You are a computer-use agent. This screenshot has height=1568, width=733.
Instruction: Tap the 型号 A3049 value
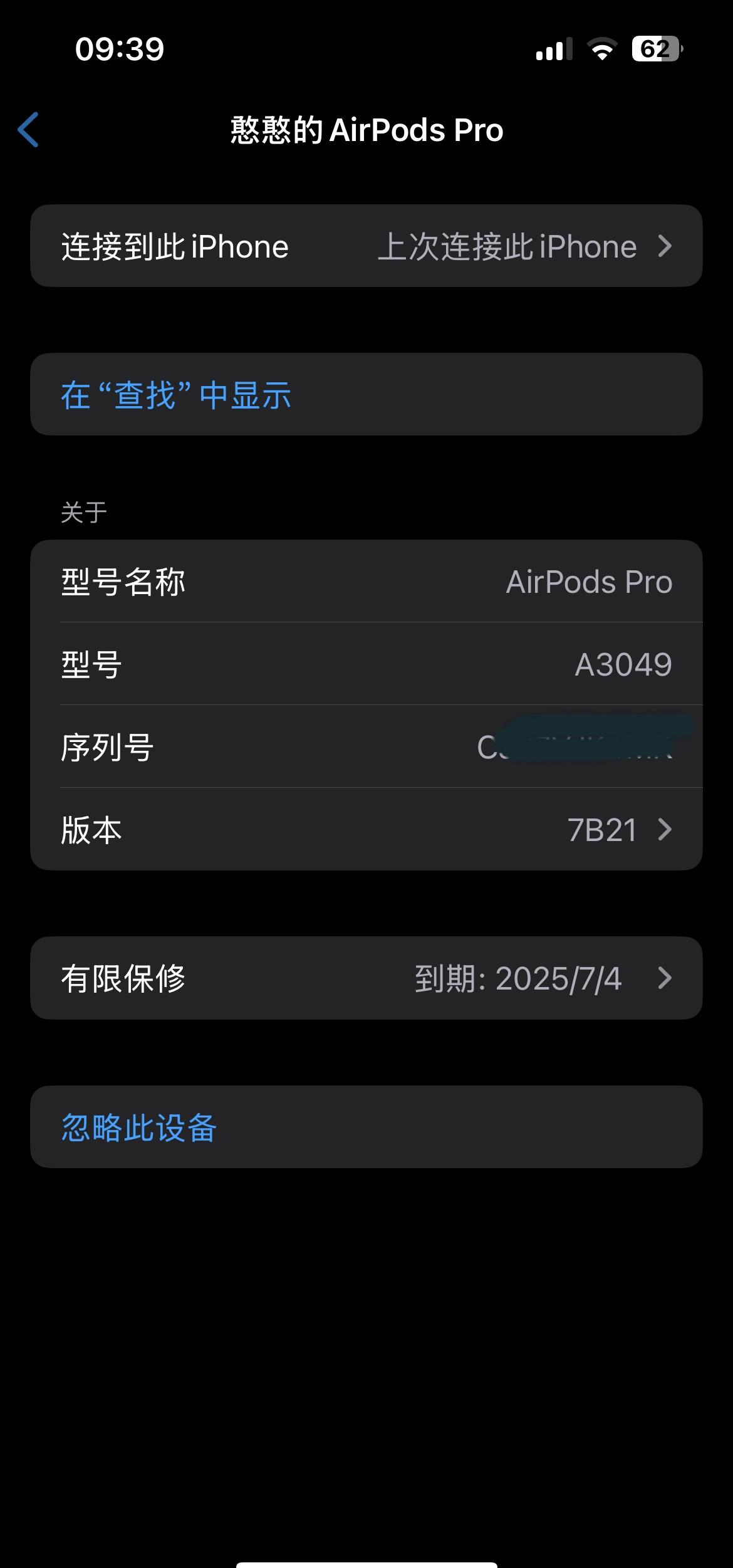coord(623,664)
